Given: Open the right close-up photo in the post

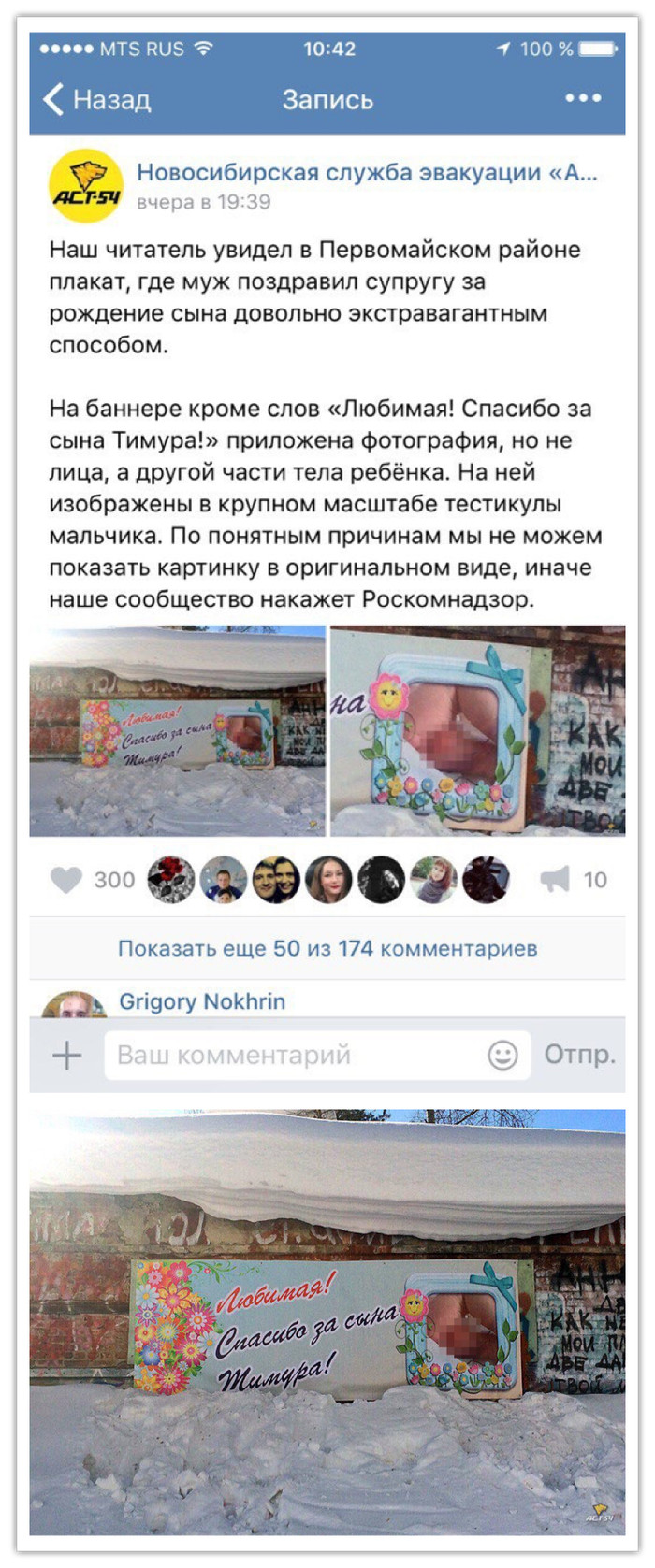Looking at the screenshot, I should pyautogui.click(x=477, y=731).
